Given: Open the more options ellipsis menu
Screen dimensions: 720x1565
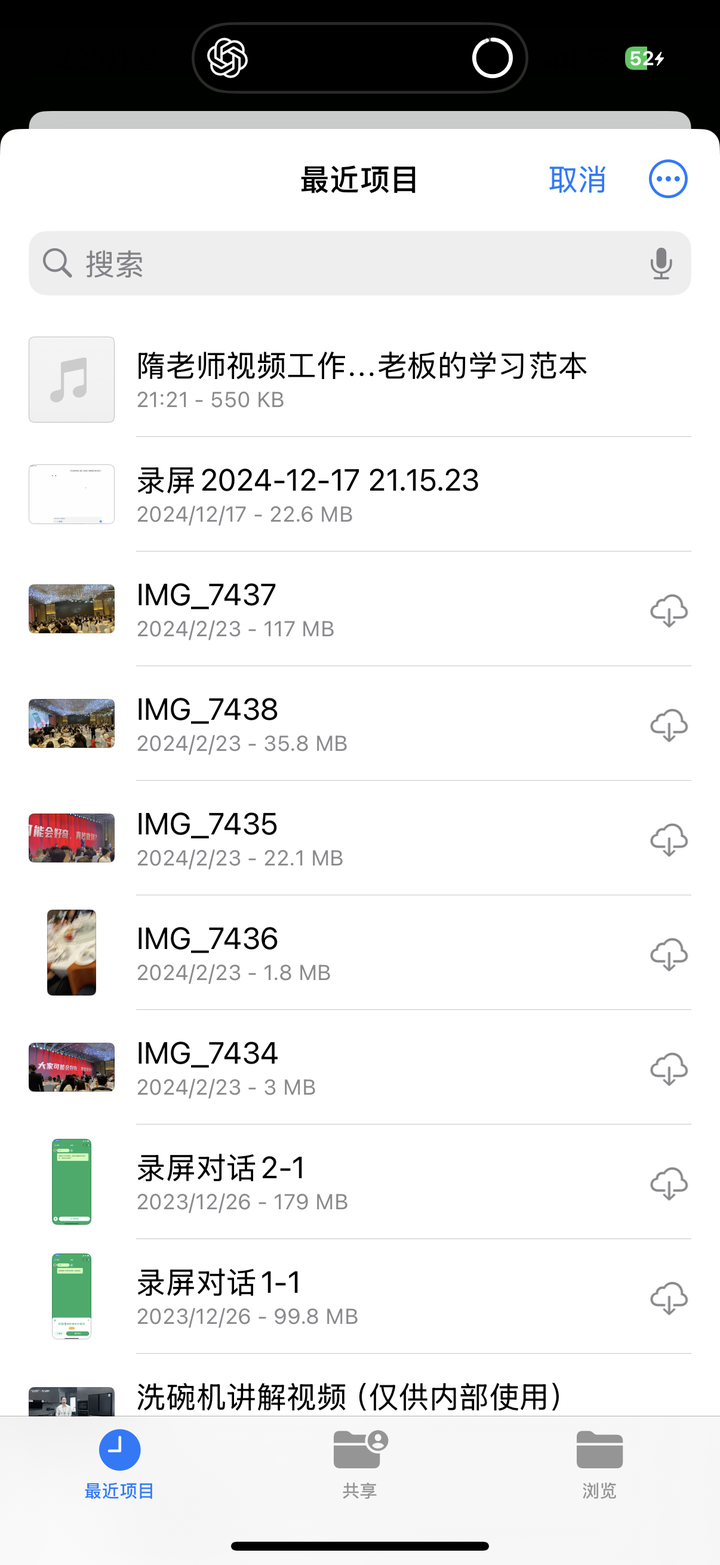Looking at the screenshot, I should (x=668, y=180).
